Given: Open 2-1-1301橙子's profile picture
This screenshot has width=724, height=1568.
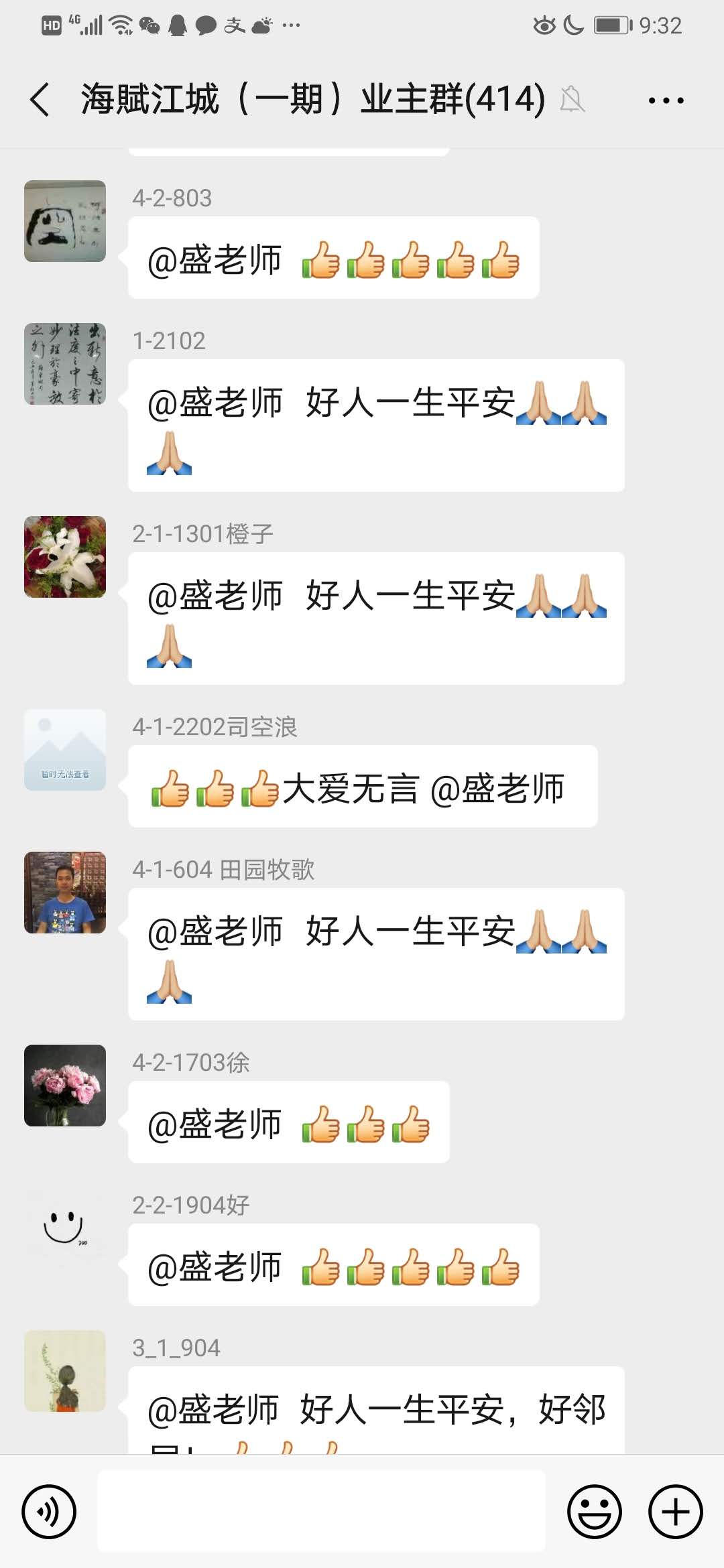Looking at the screenshot, I should pos(65,557).
